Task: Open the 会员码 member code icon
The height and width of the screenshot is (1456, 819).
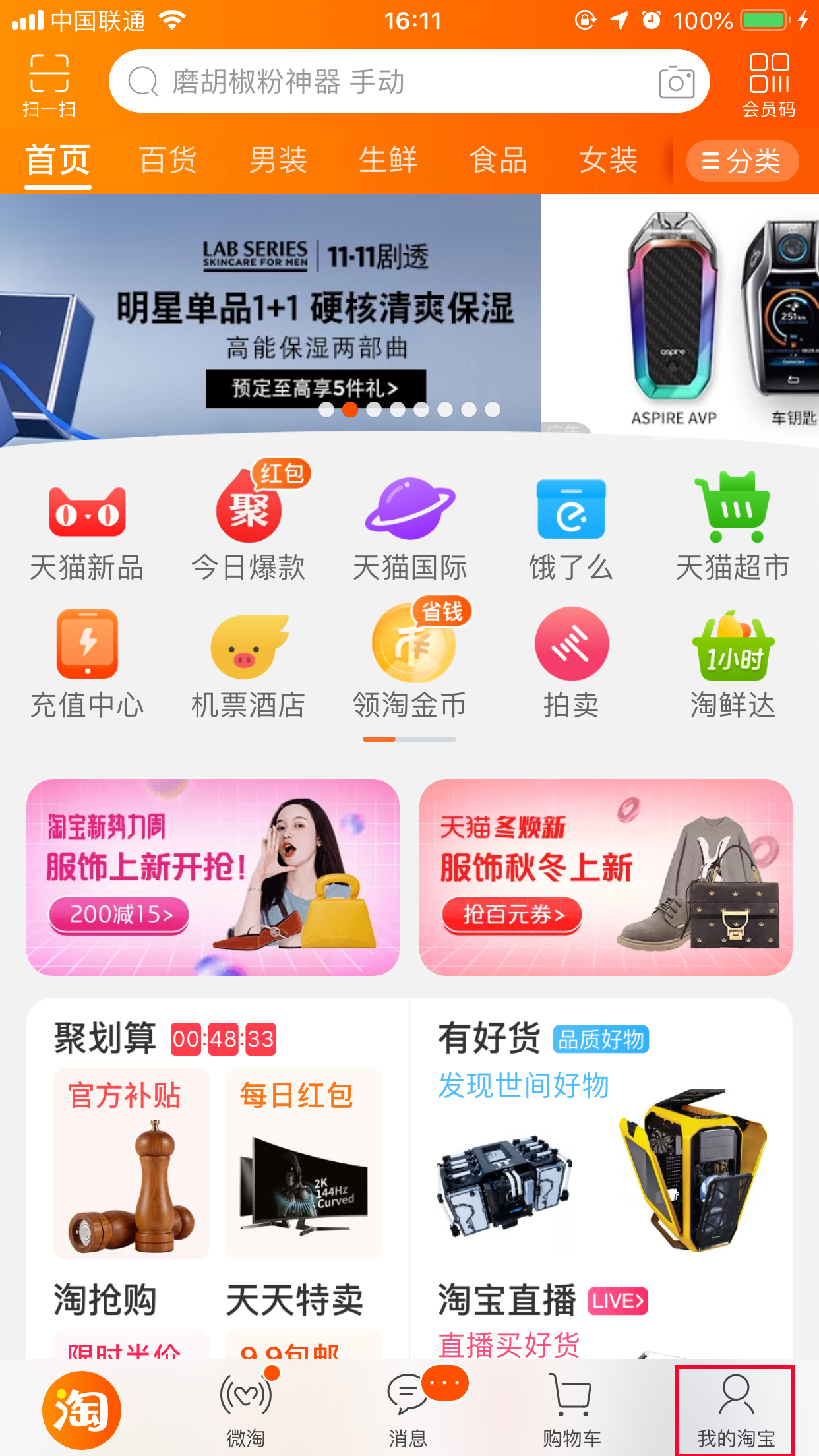Action: tap(770, 82)
